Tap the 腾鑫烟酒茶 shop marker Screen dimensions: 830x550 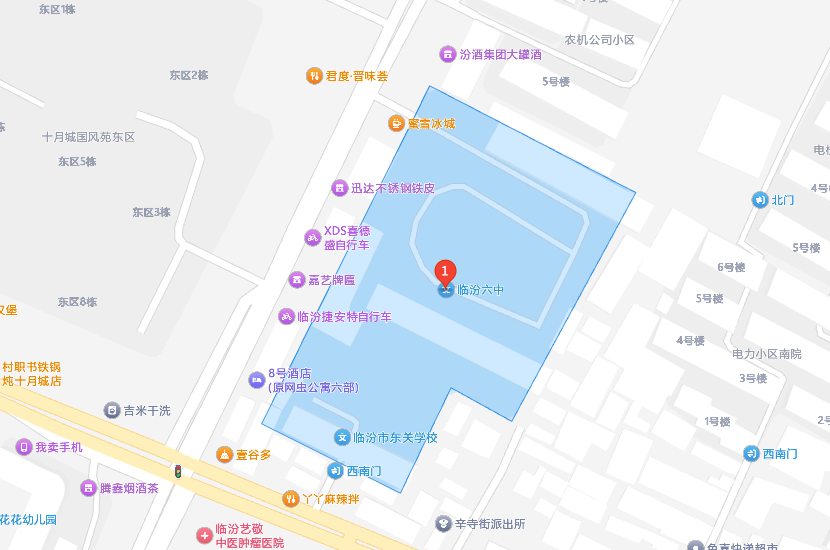88,488
